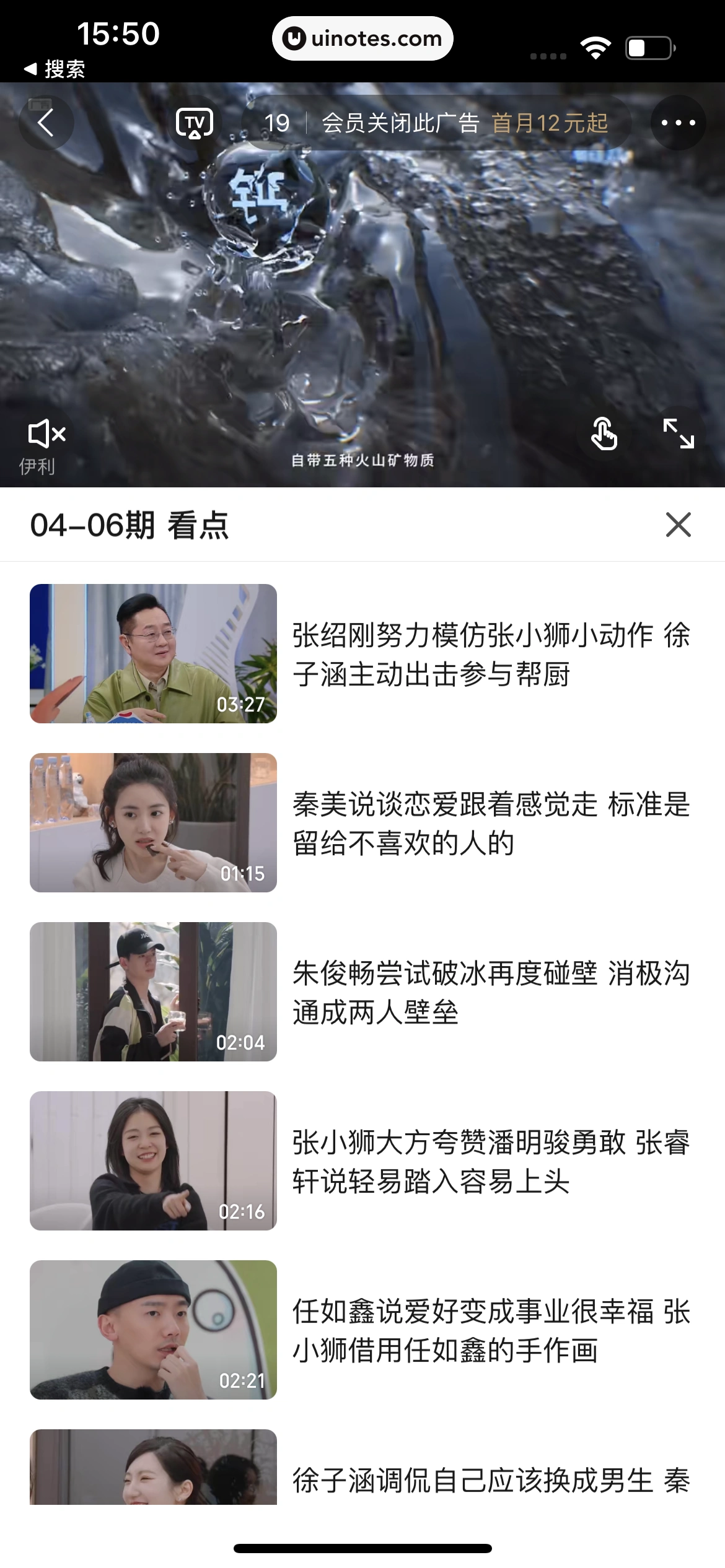This screenshot has height=1568, width=725.
Task: Tap the uinotes.com pill at screen top
Action: pyautogui.click(x=362, y=38)
